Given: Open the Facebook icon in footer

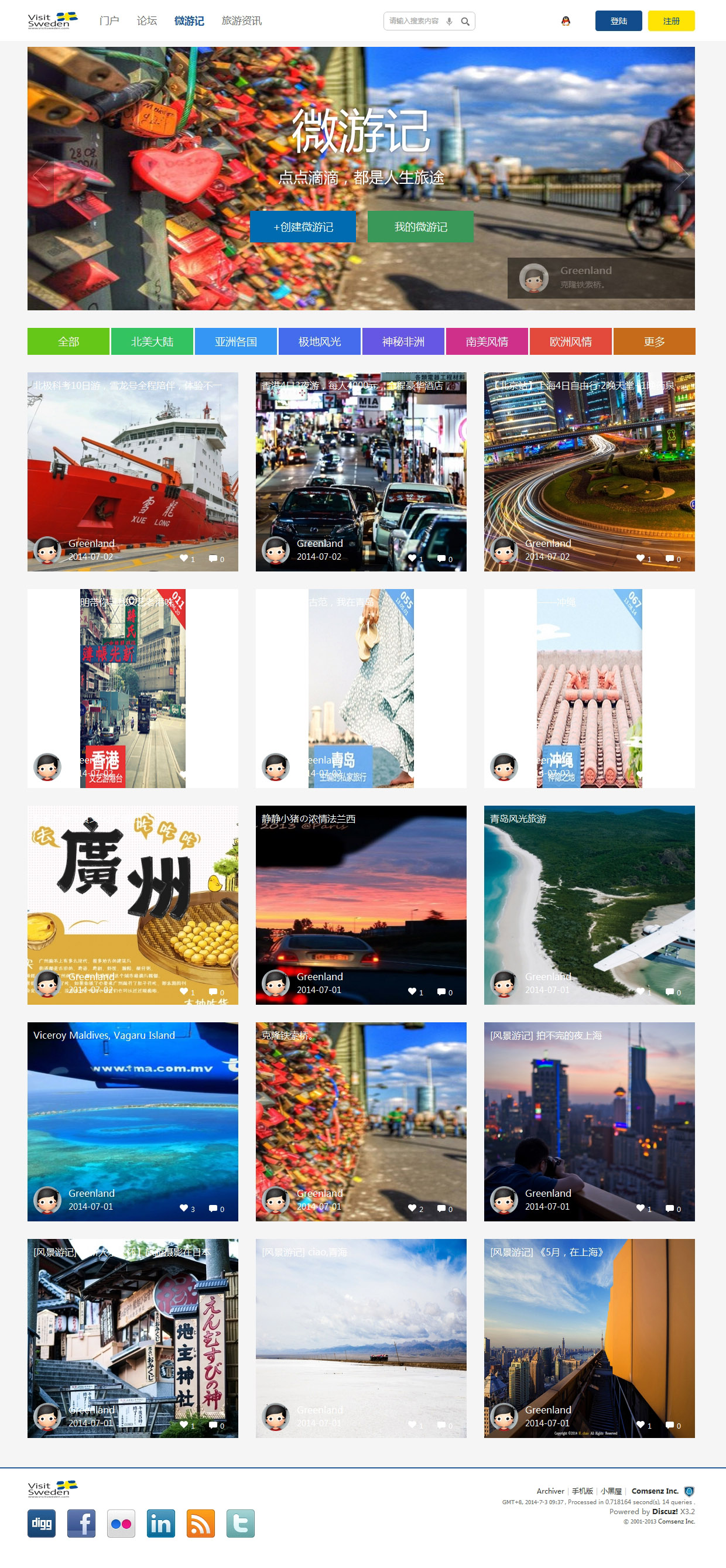Looking at the screenshot, I should pyautogui.click(x=81, y=1523).
